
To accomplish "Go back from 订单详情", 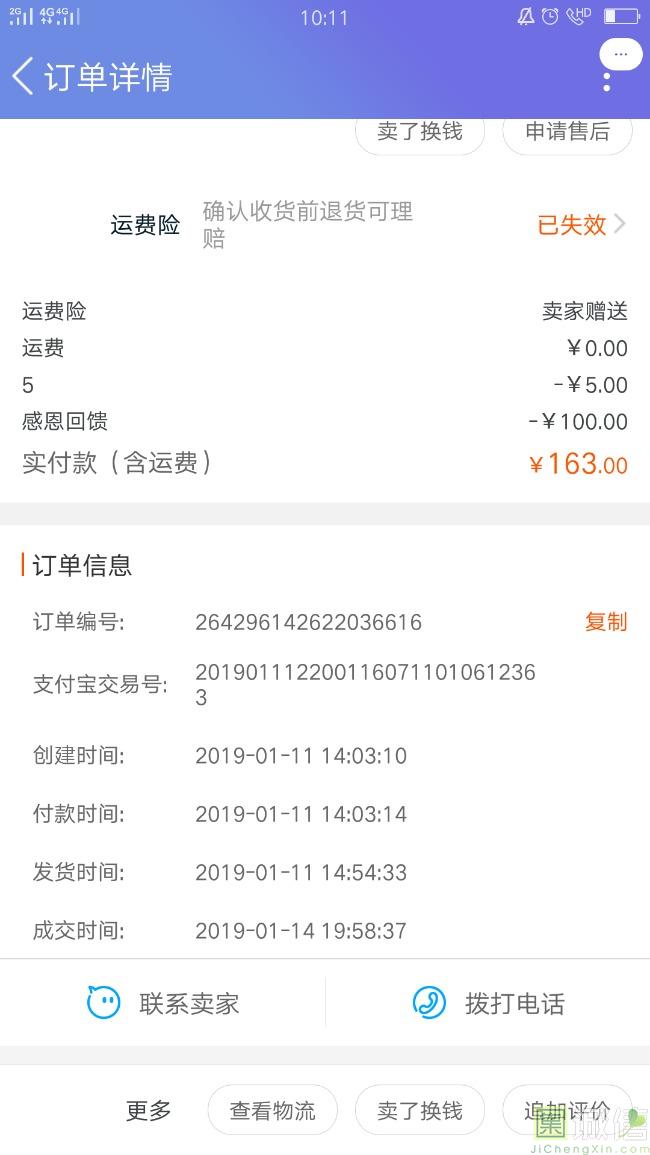I will pos(24,77).
